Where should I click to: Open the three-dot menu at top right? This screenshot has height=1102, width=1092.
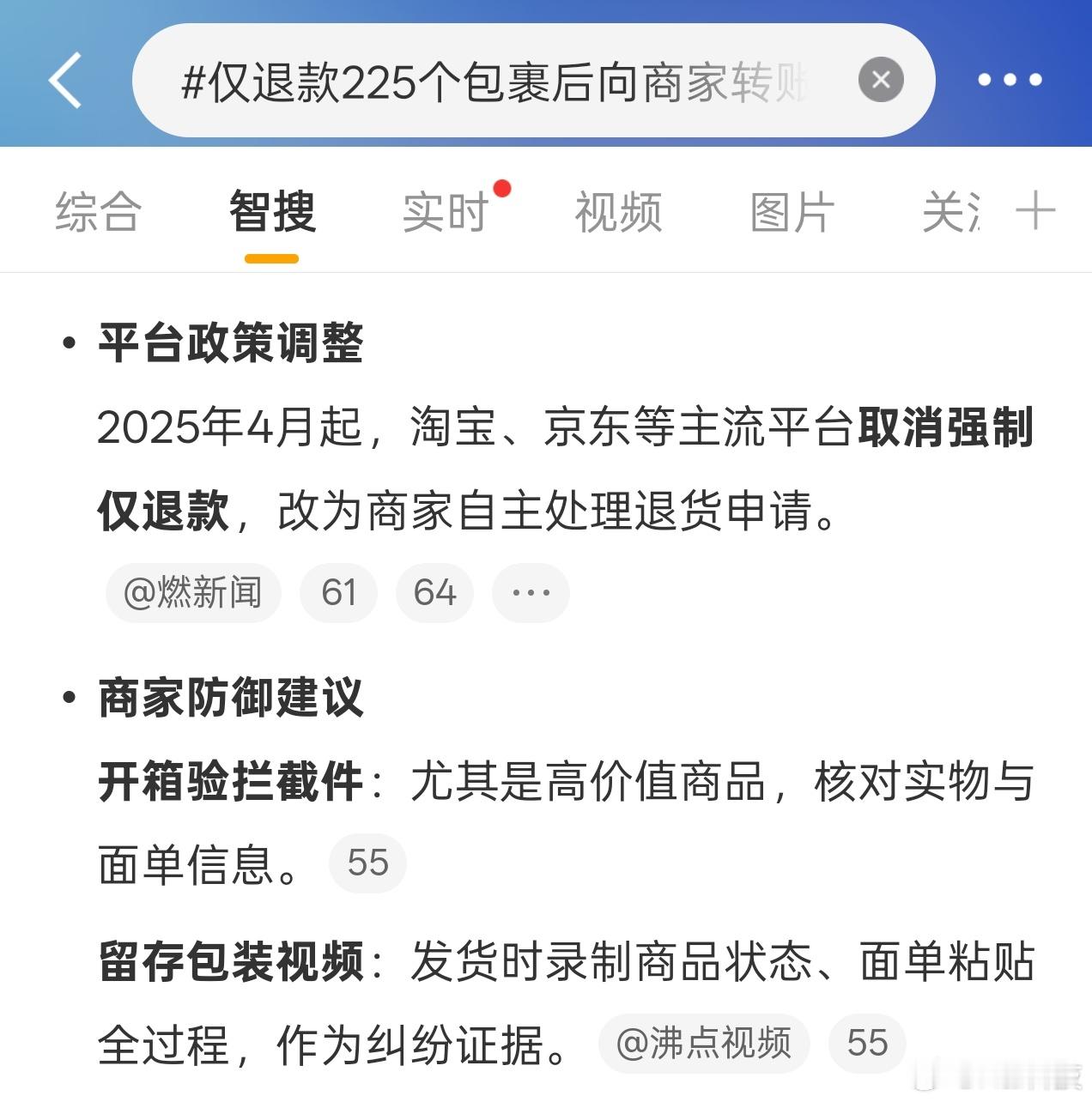1010,79
